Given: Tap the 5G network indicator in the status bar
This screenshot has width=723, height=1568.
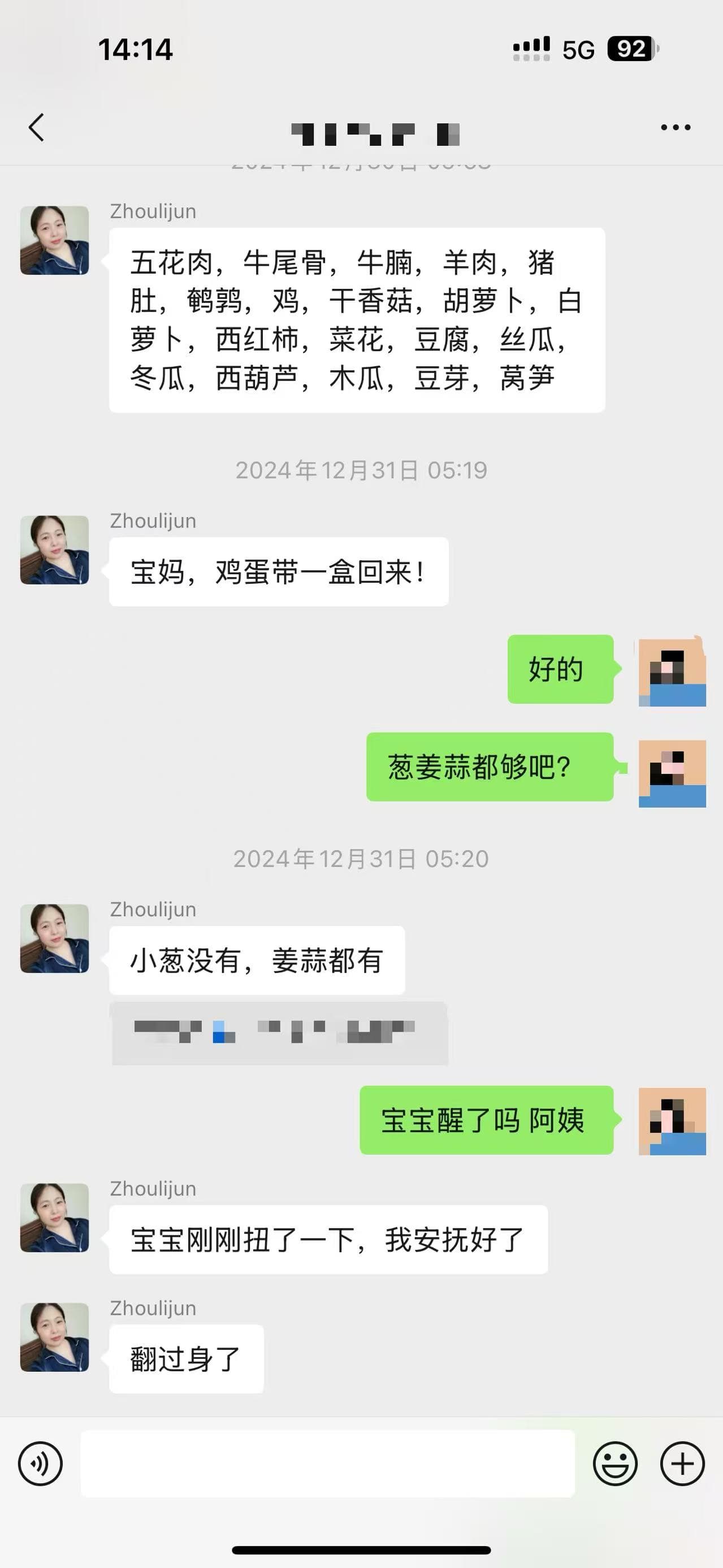Looking at the screenshot, I should (577, 50).
